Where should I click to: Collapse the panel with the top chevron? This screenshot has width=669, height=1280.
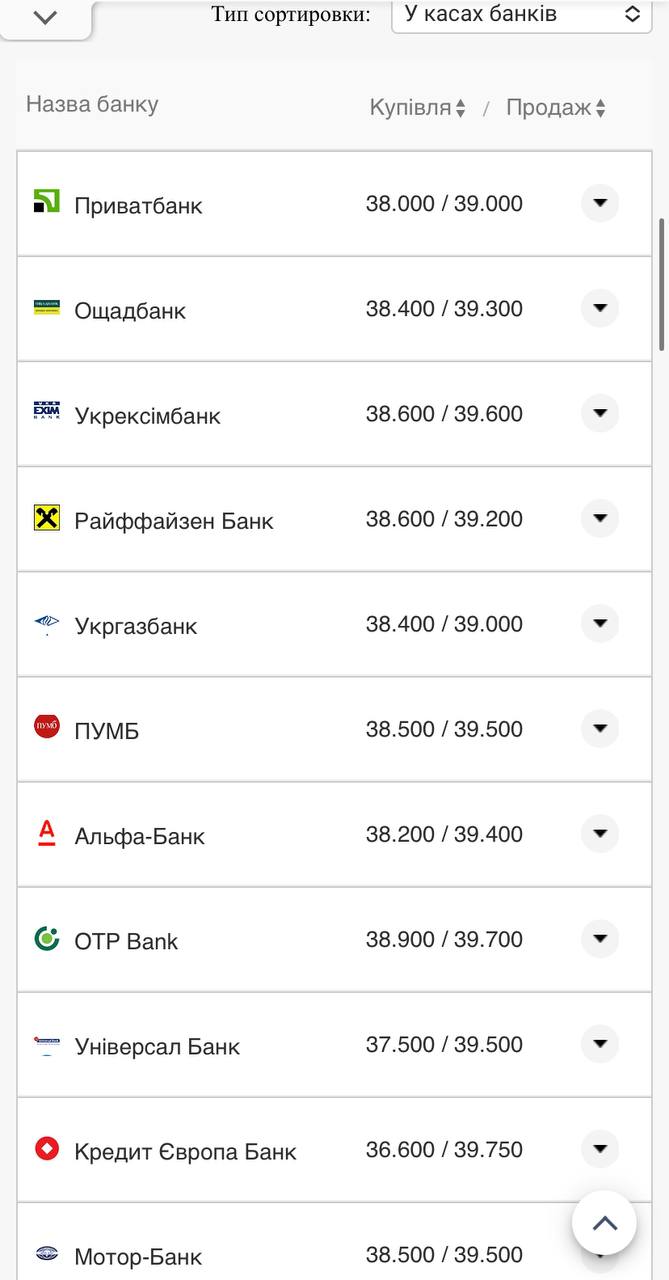click(x=46, y=17)
